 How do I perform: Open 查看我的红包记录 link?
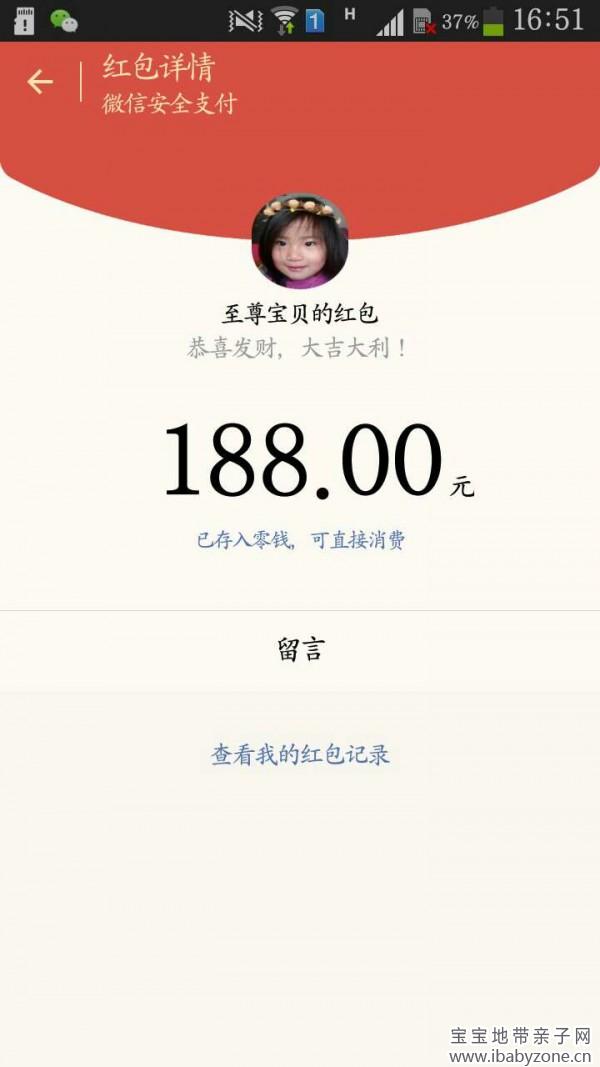pos(300,754)
